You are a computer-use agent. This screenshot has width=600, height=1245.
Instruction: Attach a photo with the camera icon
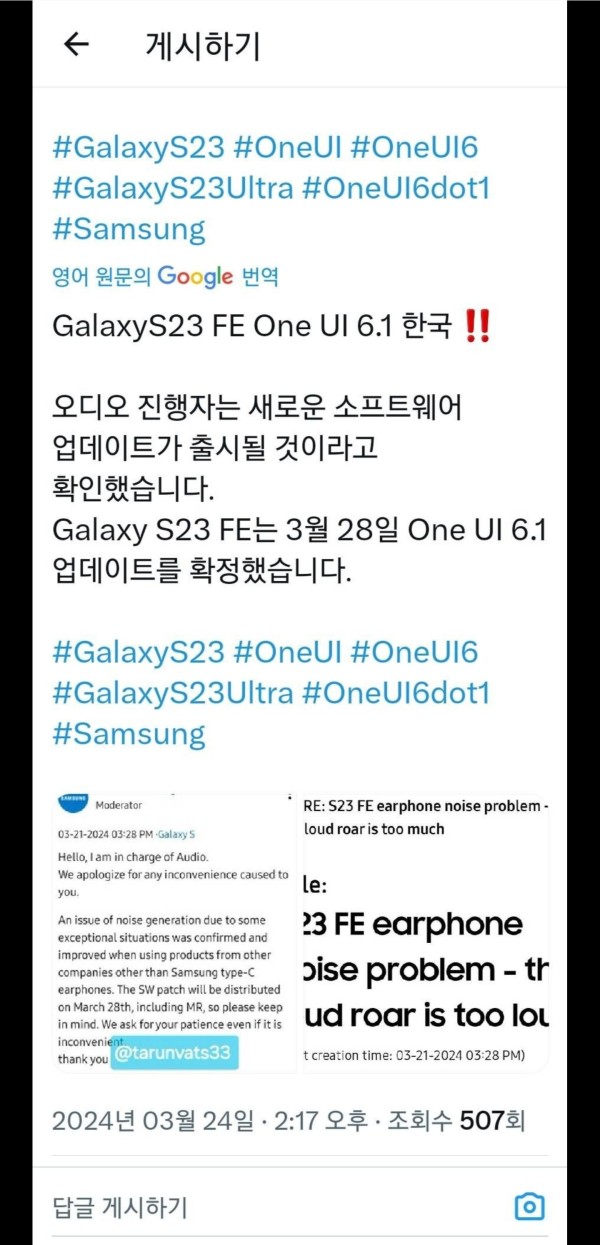[529, 1206]
